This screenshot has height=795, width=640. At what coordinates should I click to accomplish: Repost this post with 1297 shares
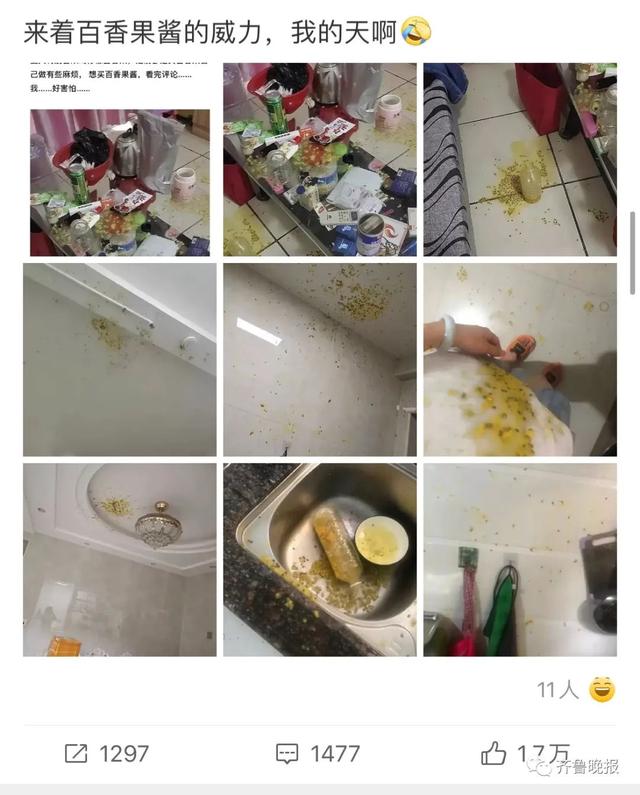[x=106, y=754]
